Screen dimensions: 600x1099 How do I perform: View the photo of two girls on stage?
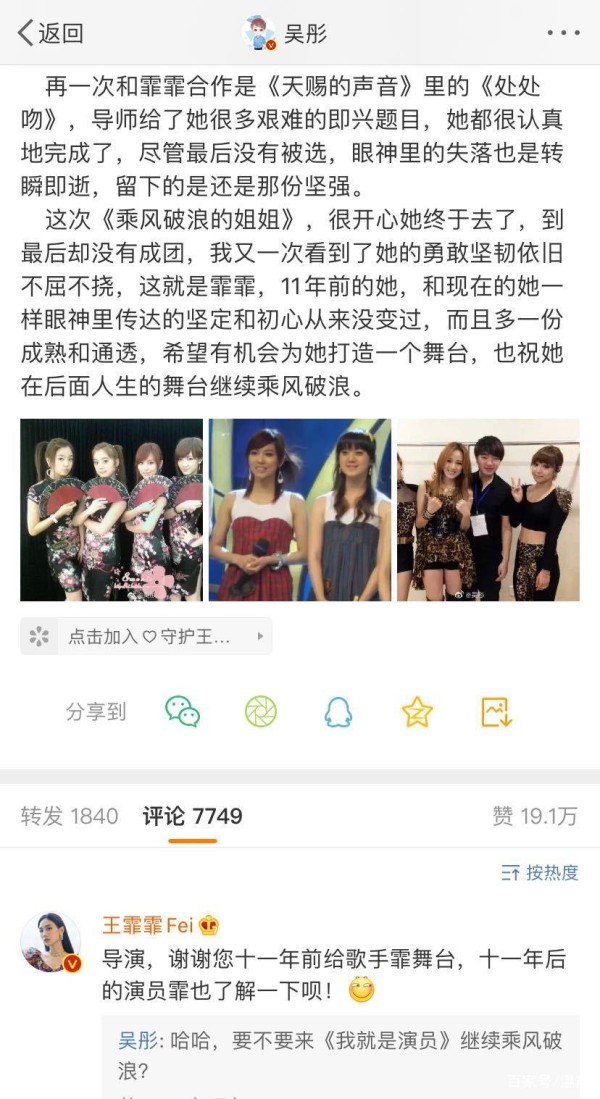[300, 510]
